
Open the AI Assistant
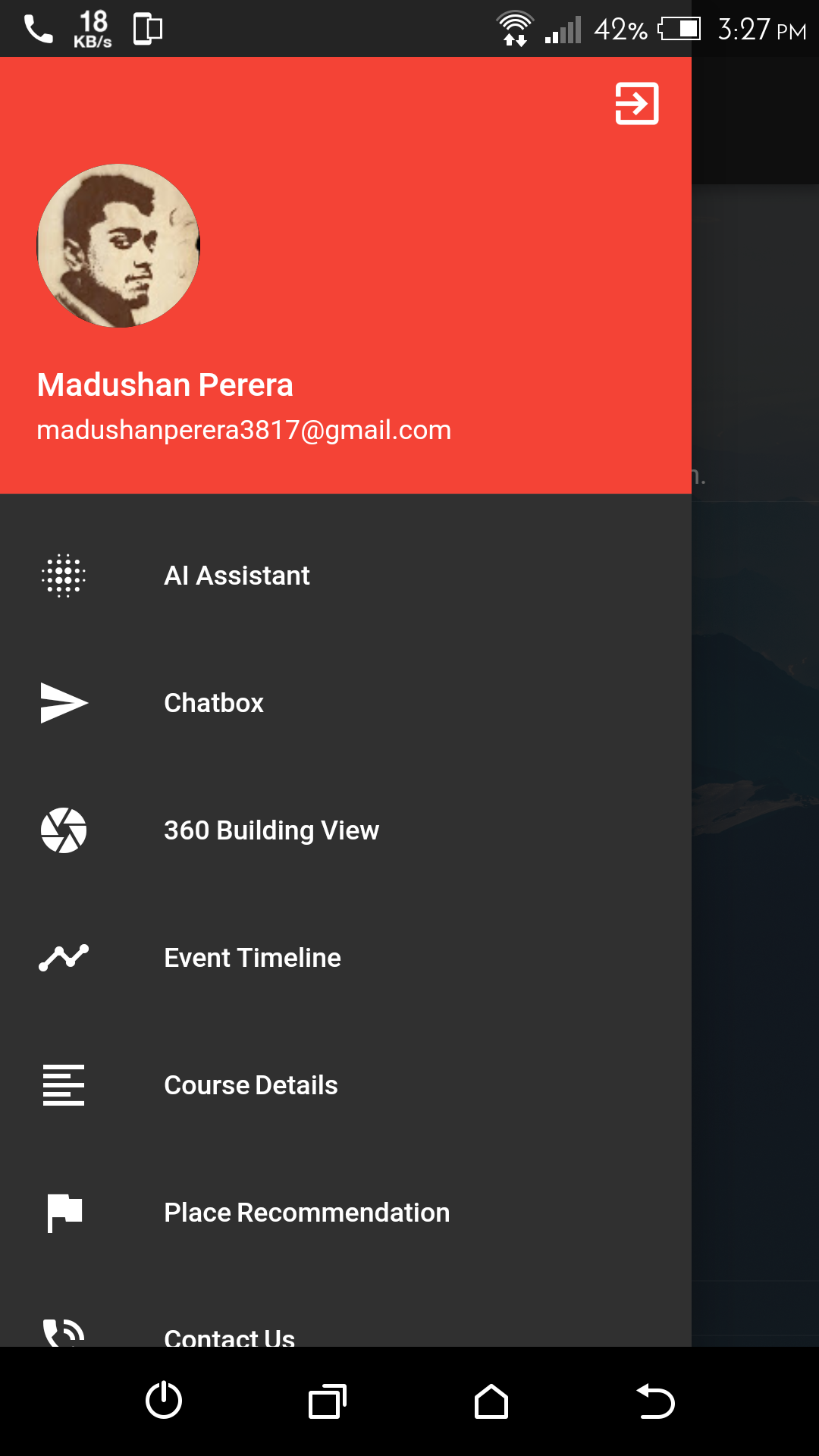pos(346,576)
